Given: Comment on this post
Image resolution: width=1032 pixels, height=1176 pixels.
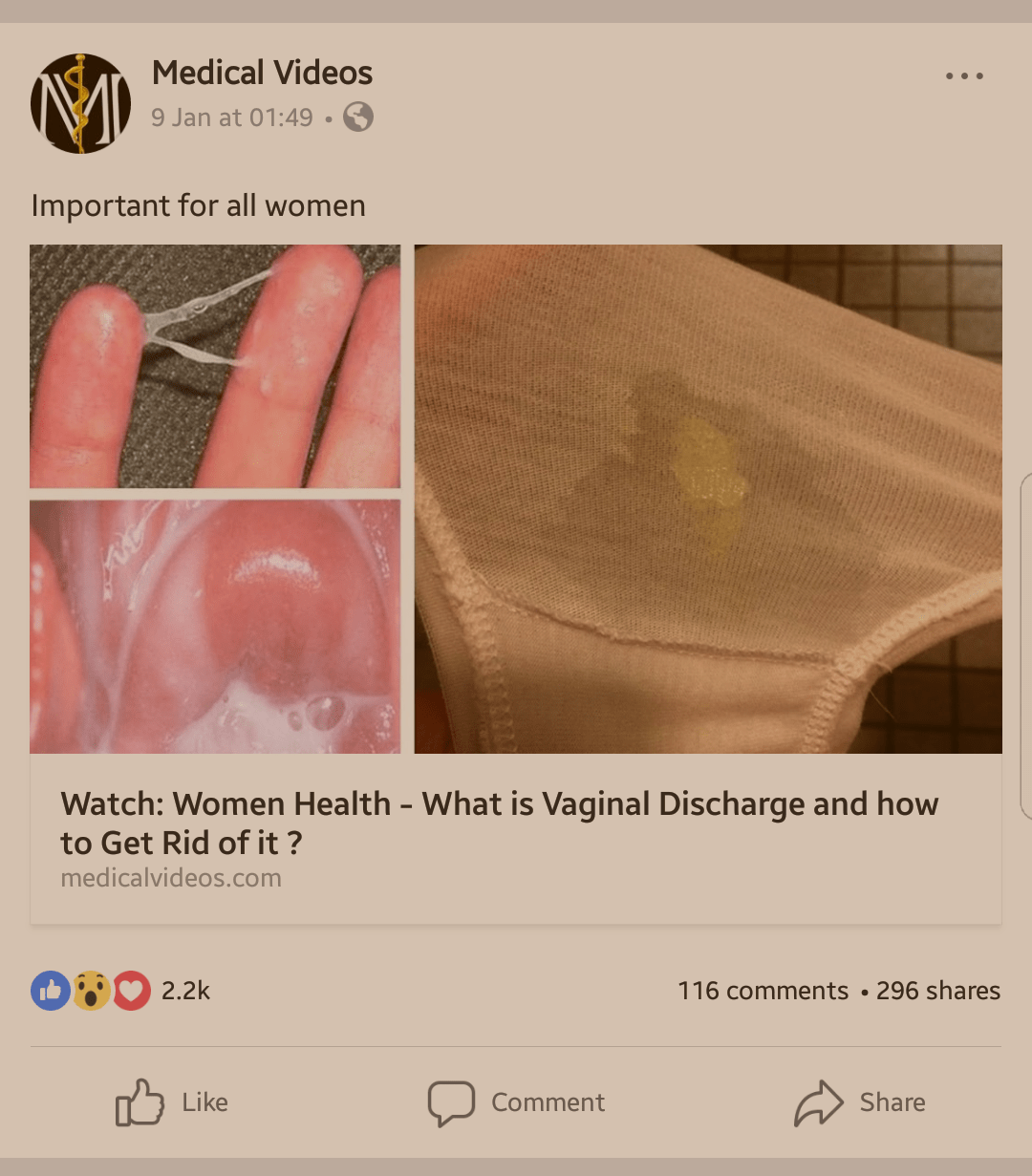Looking at the screenshot, I should tap(516, 1102).
